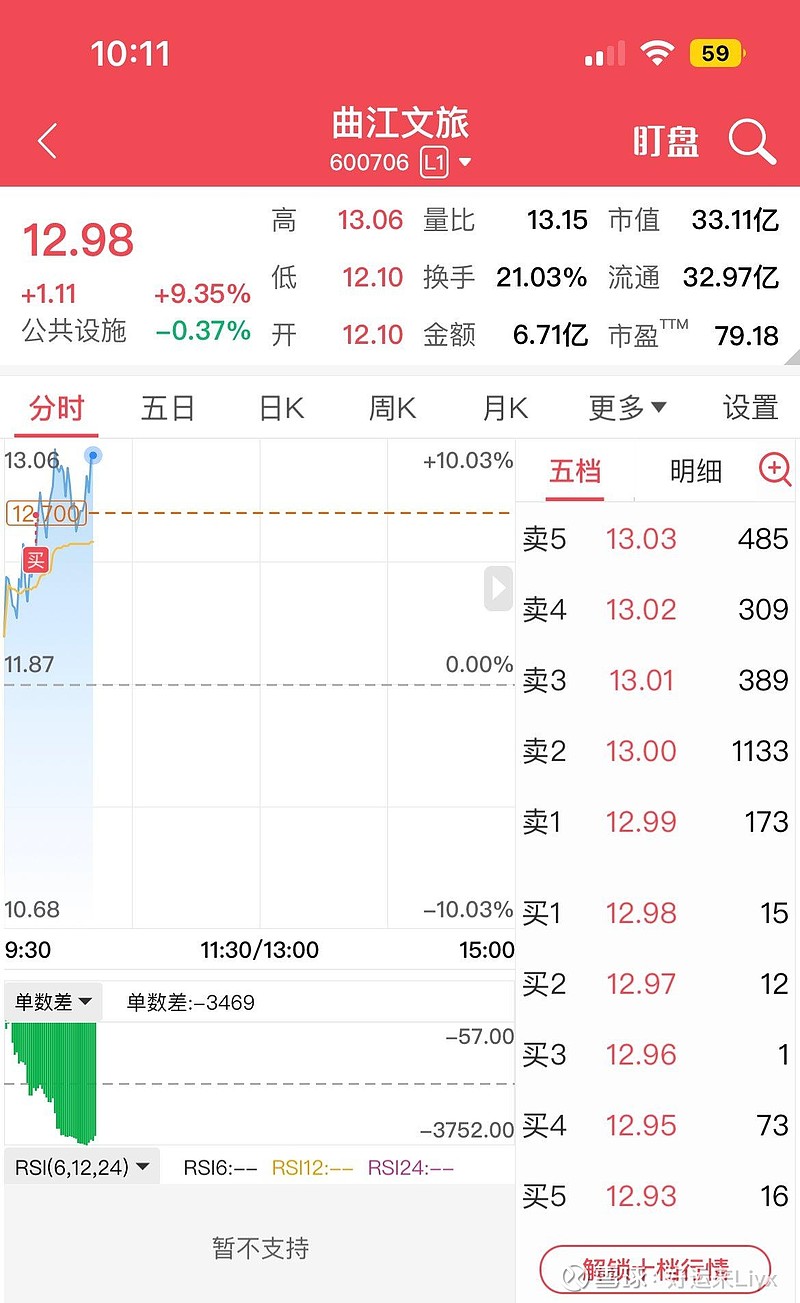Open the search magnifier icon
Viewport: 800px width, 1303px height.
(751, 142)
